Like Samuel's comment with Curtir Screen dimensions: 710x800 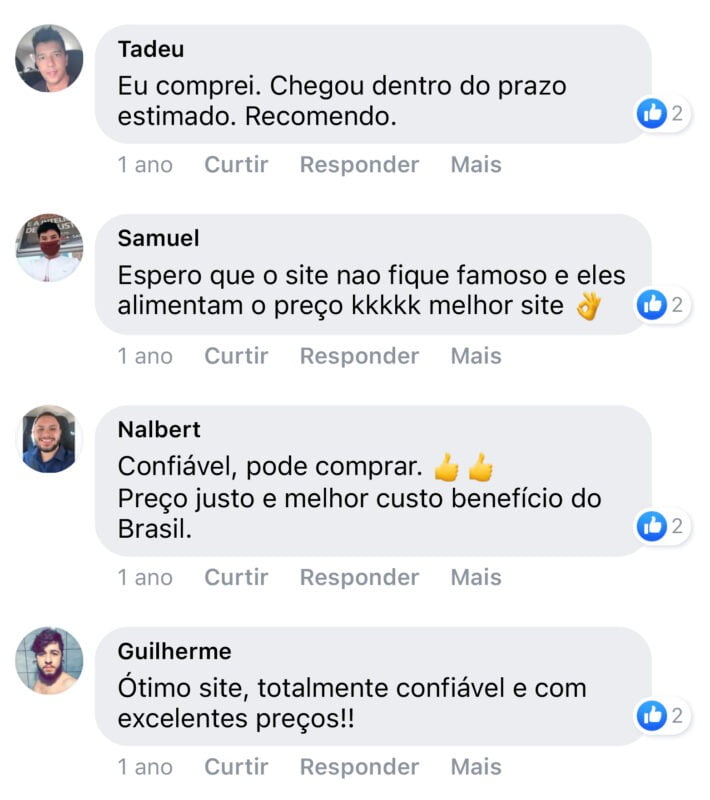coord(236,356)
